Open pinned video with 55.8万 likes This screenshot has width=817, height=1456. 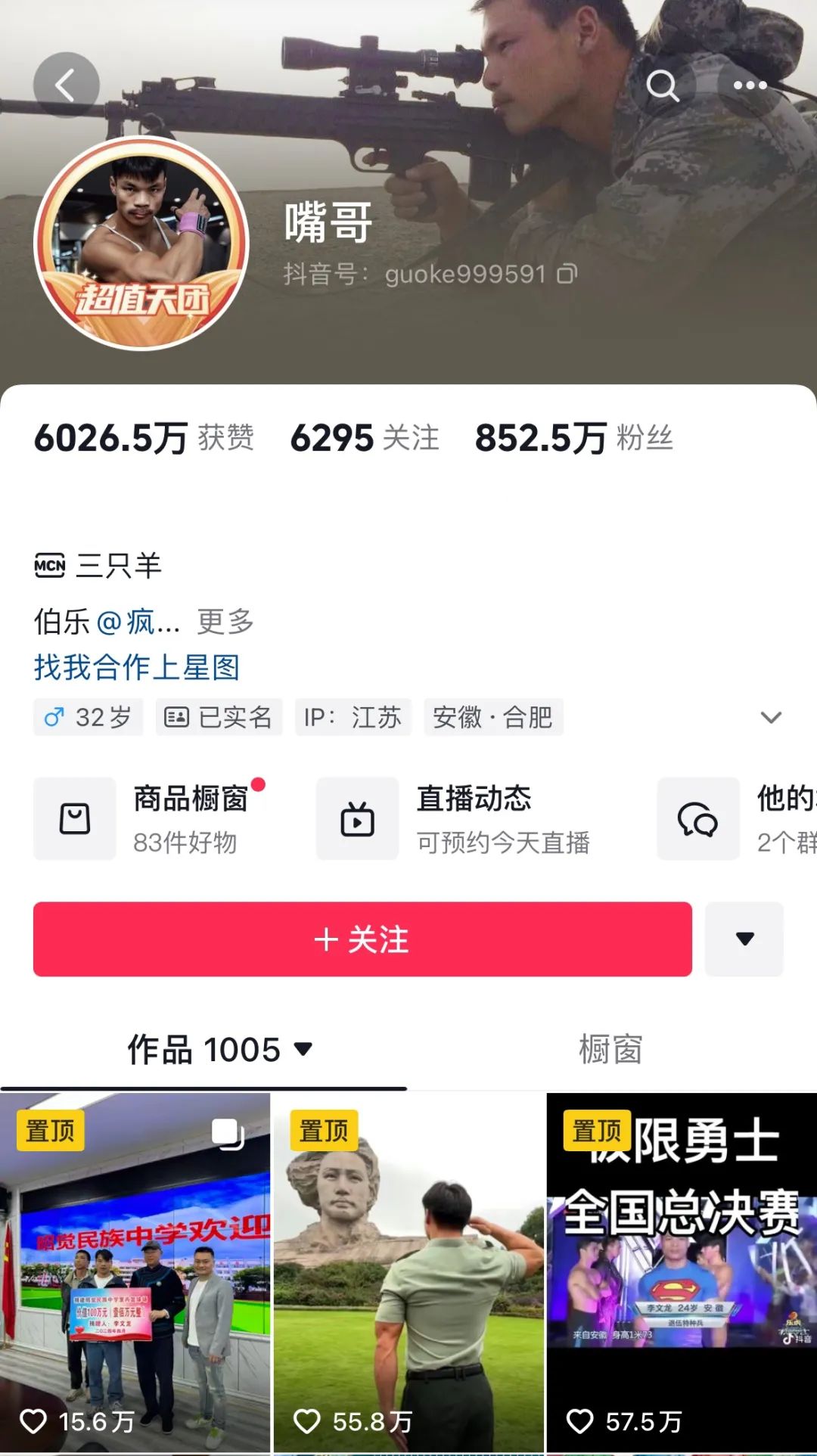(408, 1271)
